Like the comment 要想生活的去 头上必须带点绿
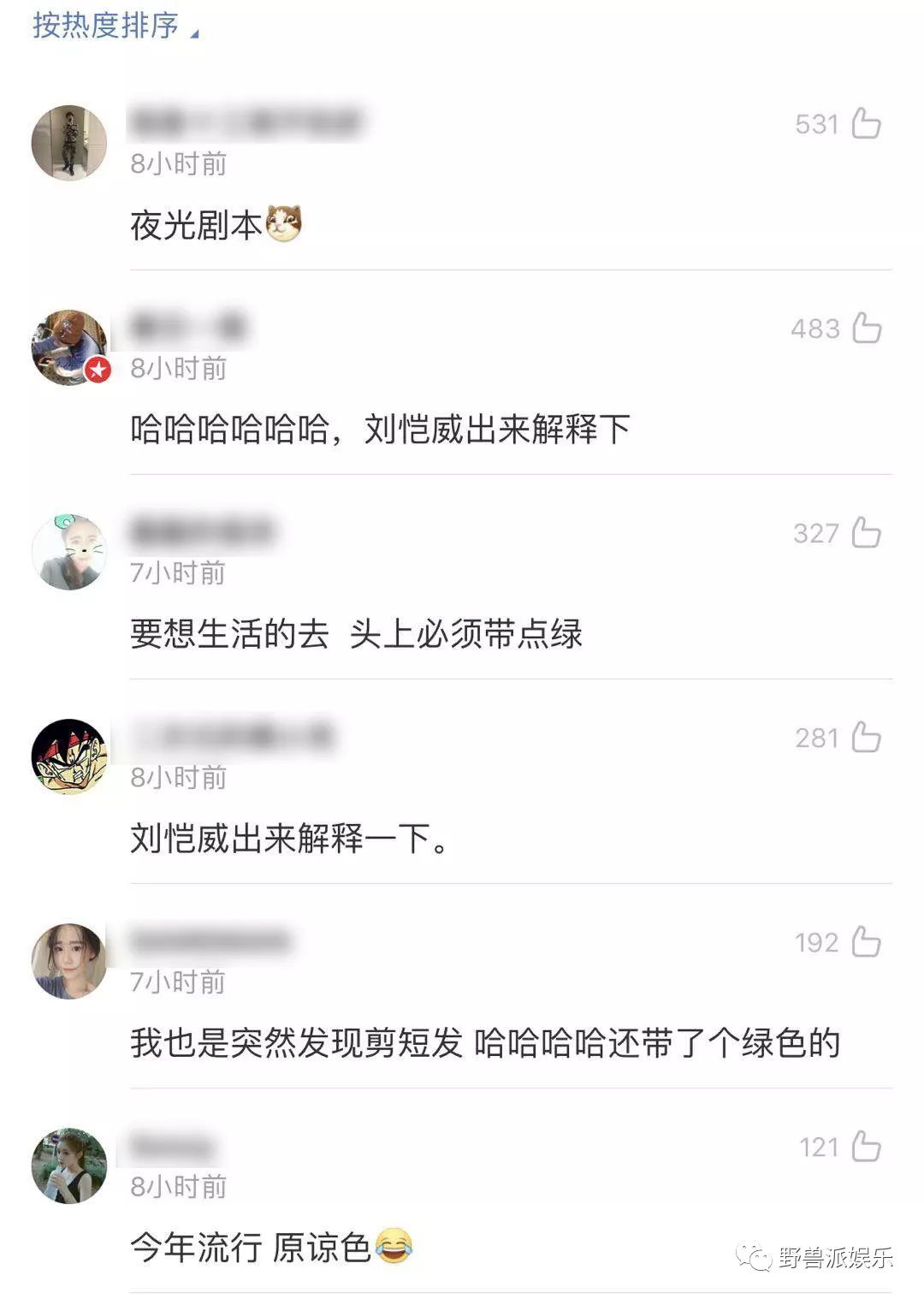Image resolution: width=924 pixels, height=1299 pixels. [x=866, y=533]
